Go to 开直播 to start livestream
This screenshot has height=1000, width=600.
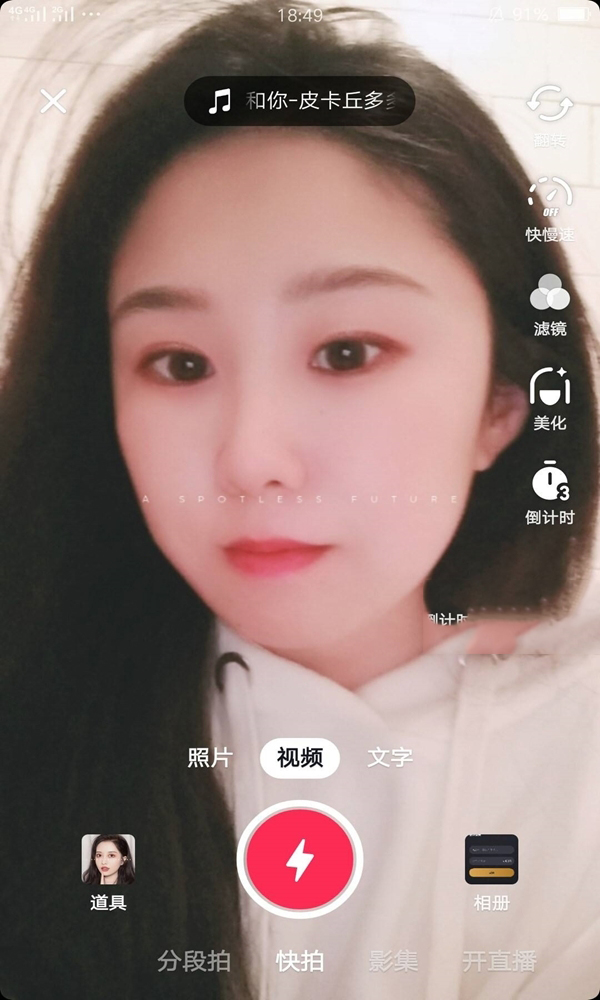tap(499, 962)
